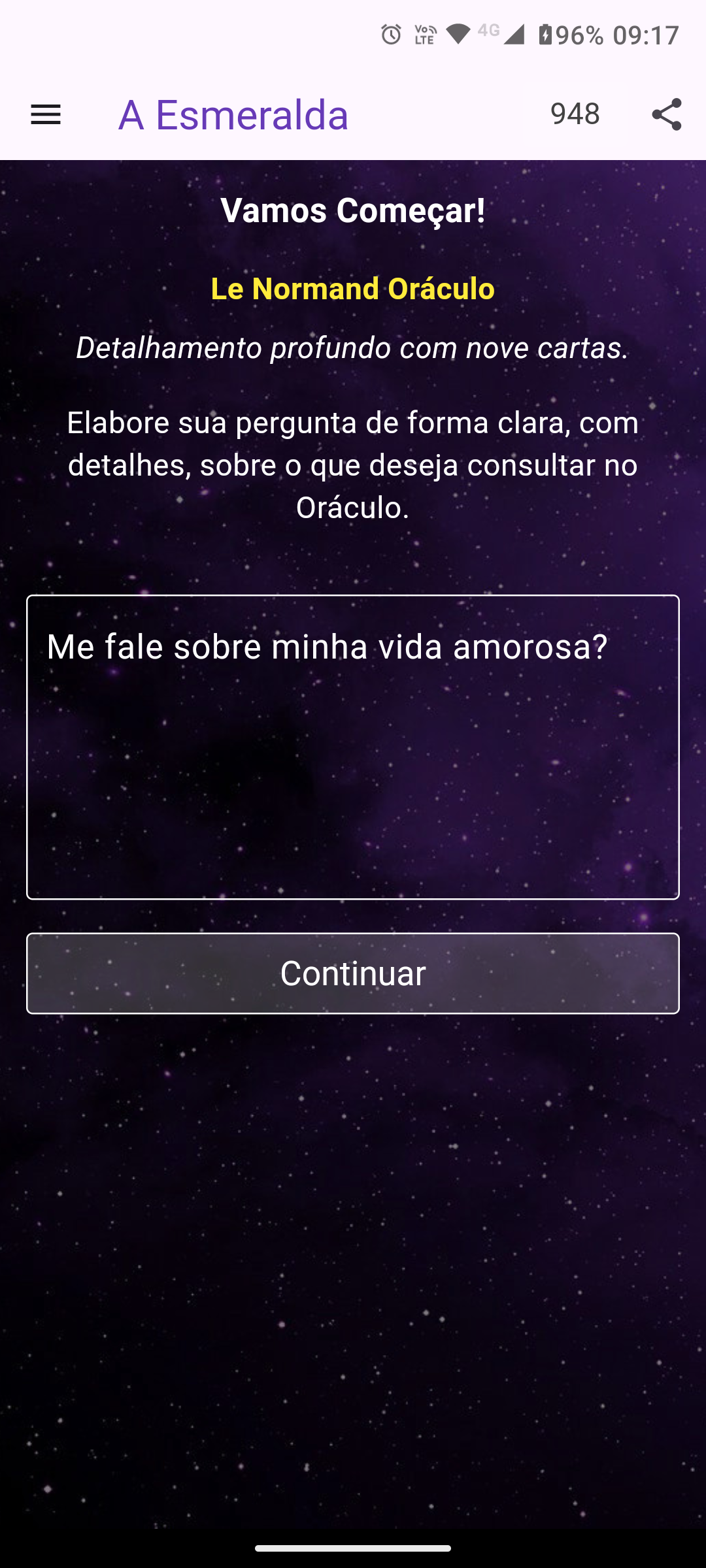The image size is (706, 1568).
Task: Focus the question text field
Action: [x=353, y=747]
